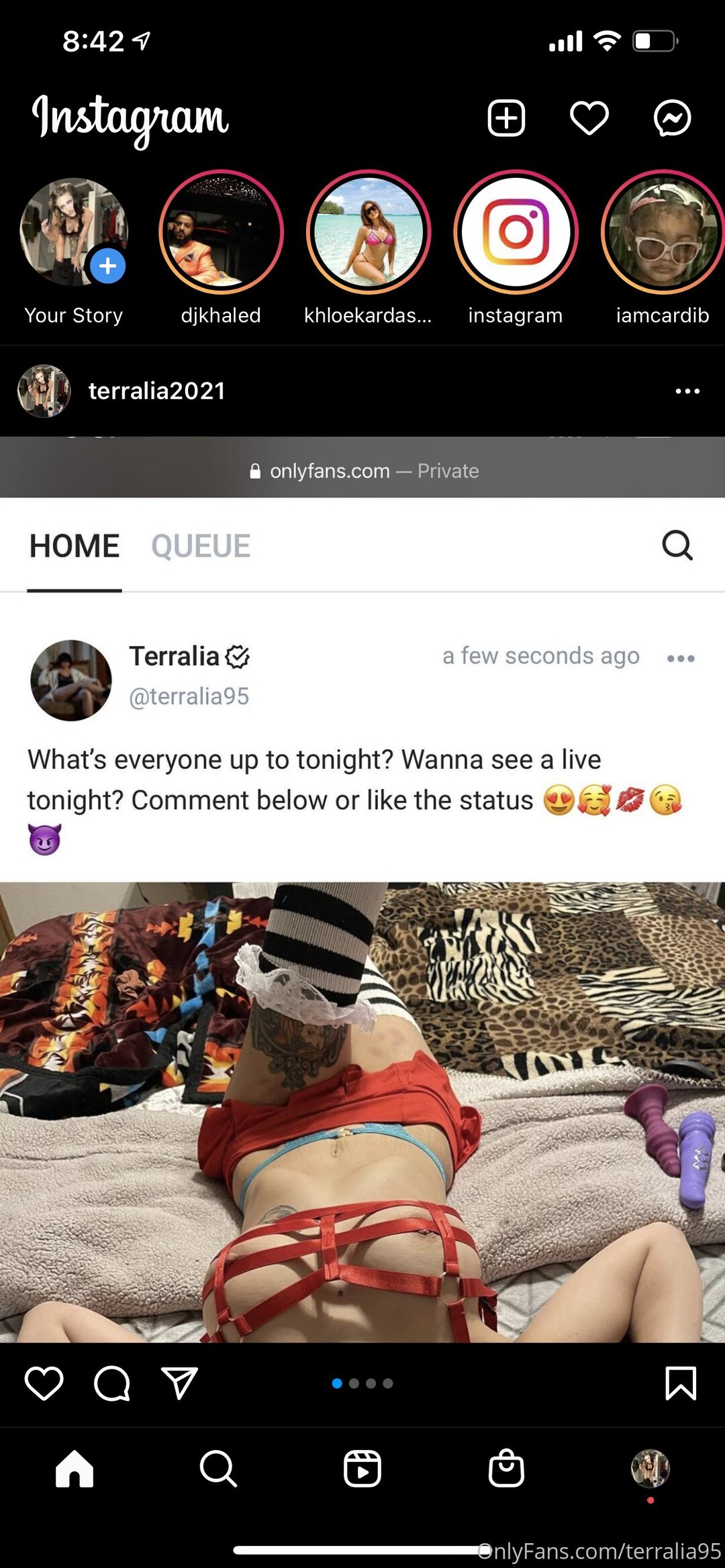The width and height of the screenshot is (725, 1568).
Task: Comment on terralia2021's post
Action: pos(111,1383)
